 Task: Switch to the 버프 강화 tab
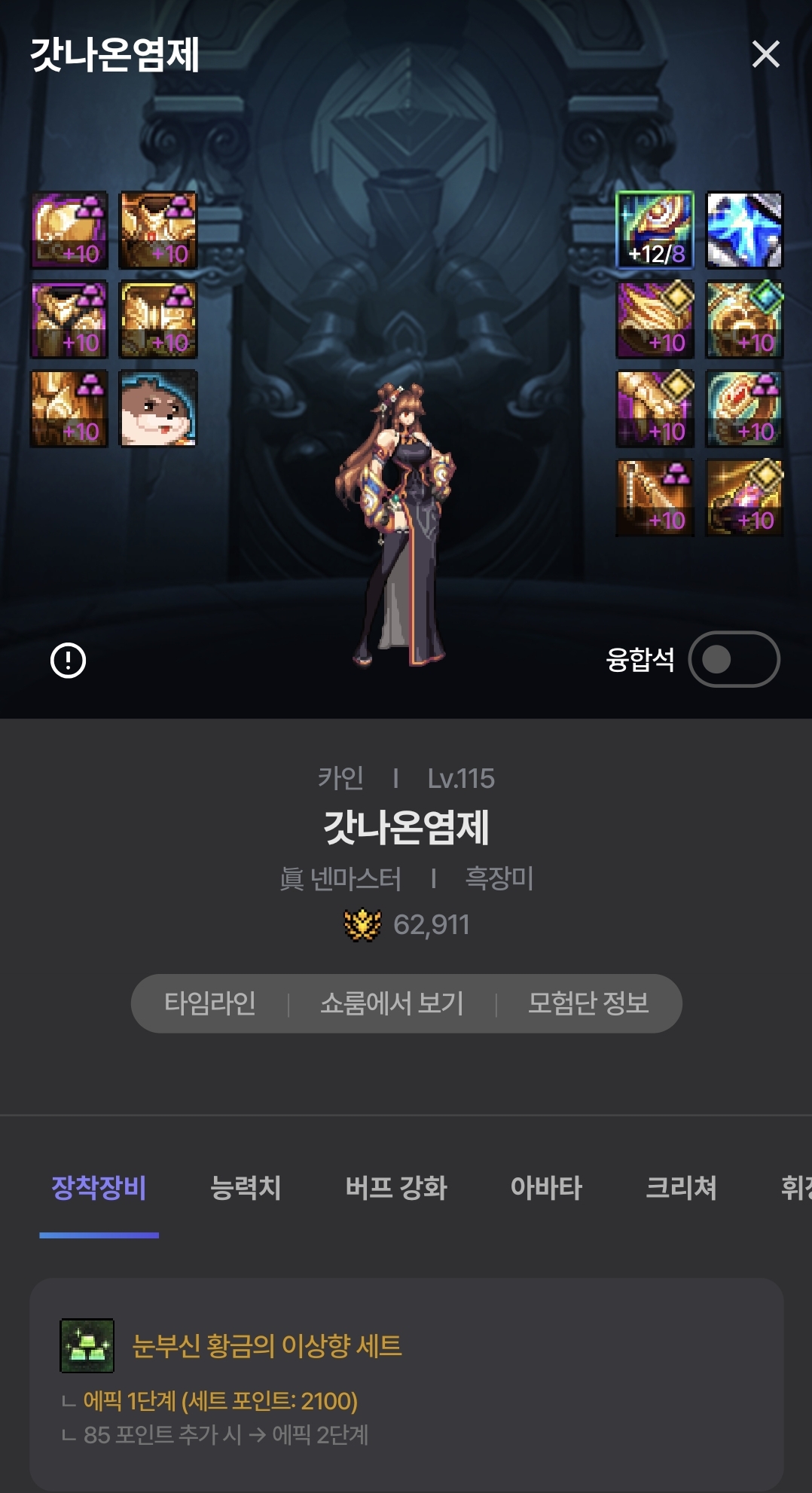pyautogui.click(x=395, y=1188)
